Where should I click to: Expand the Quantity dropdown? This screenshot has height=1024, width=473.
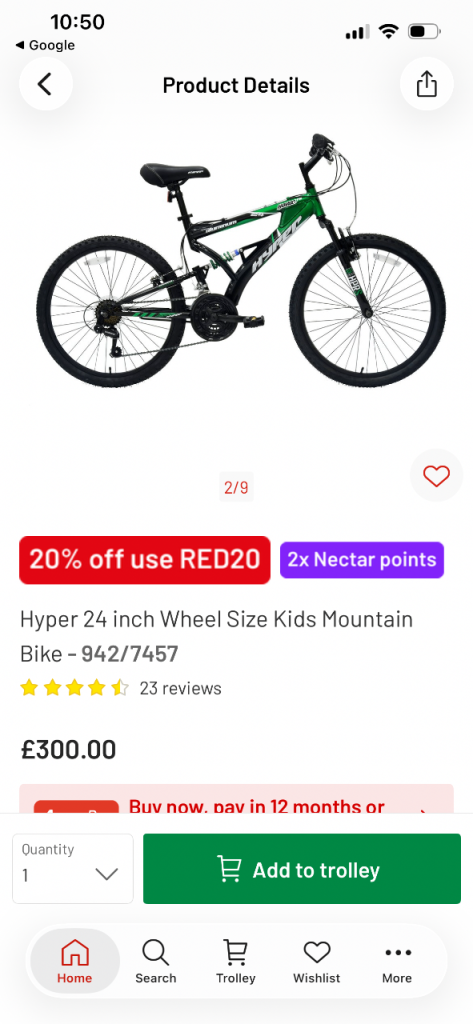coord(73,869)
